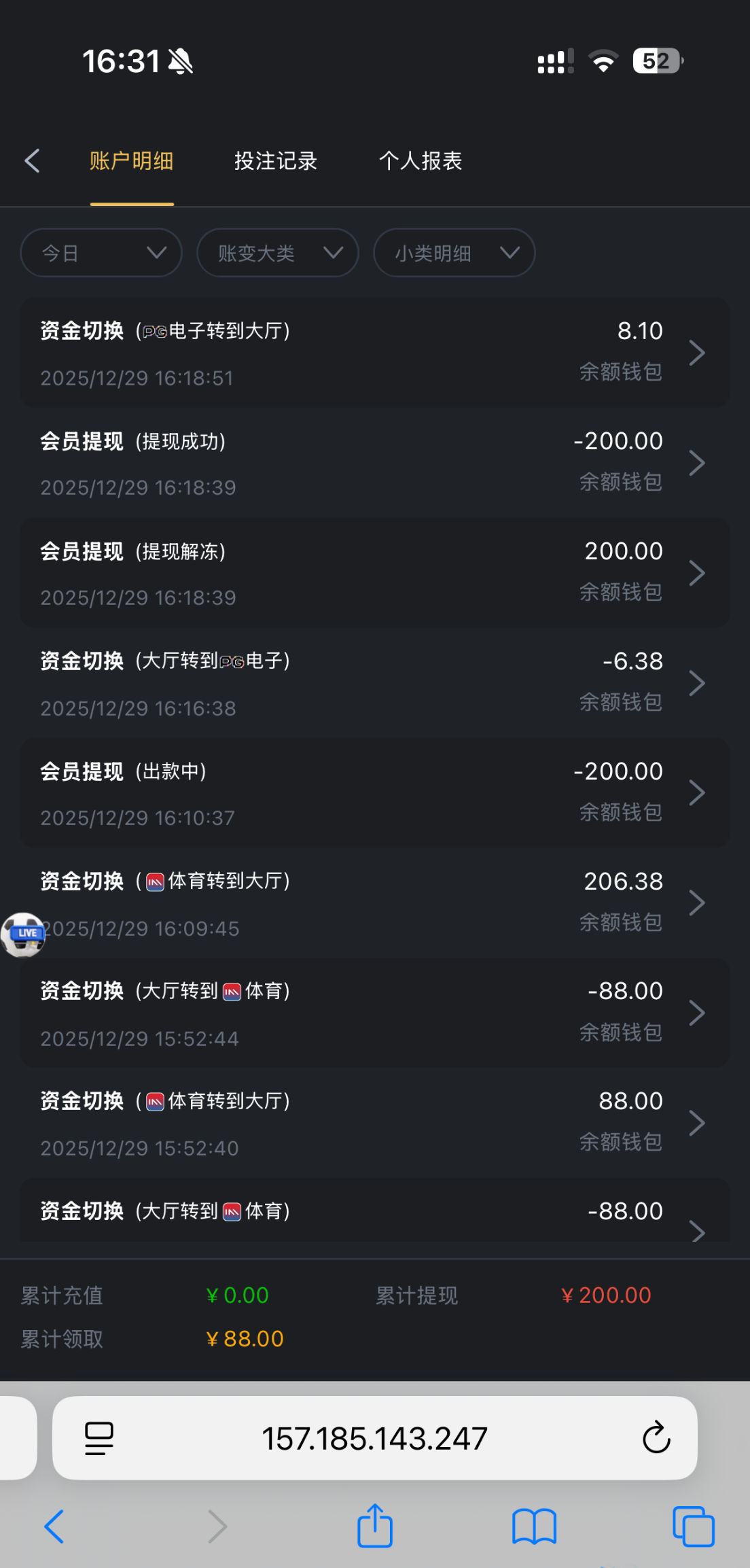Switch to the 投注记录 tab
750x1568 pixels.
click(276, 161)
